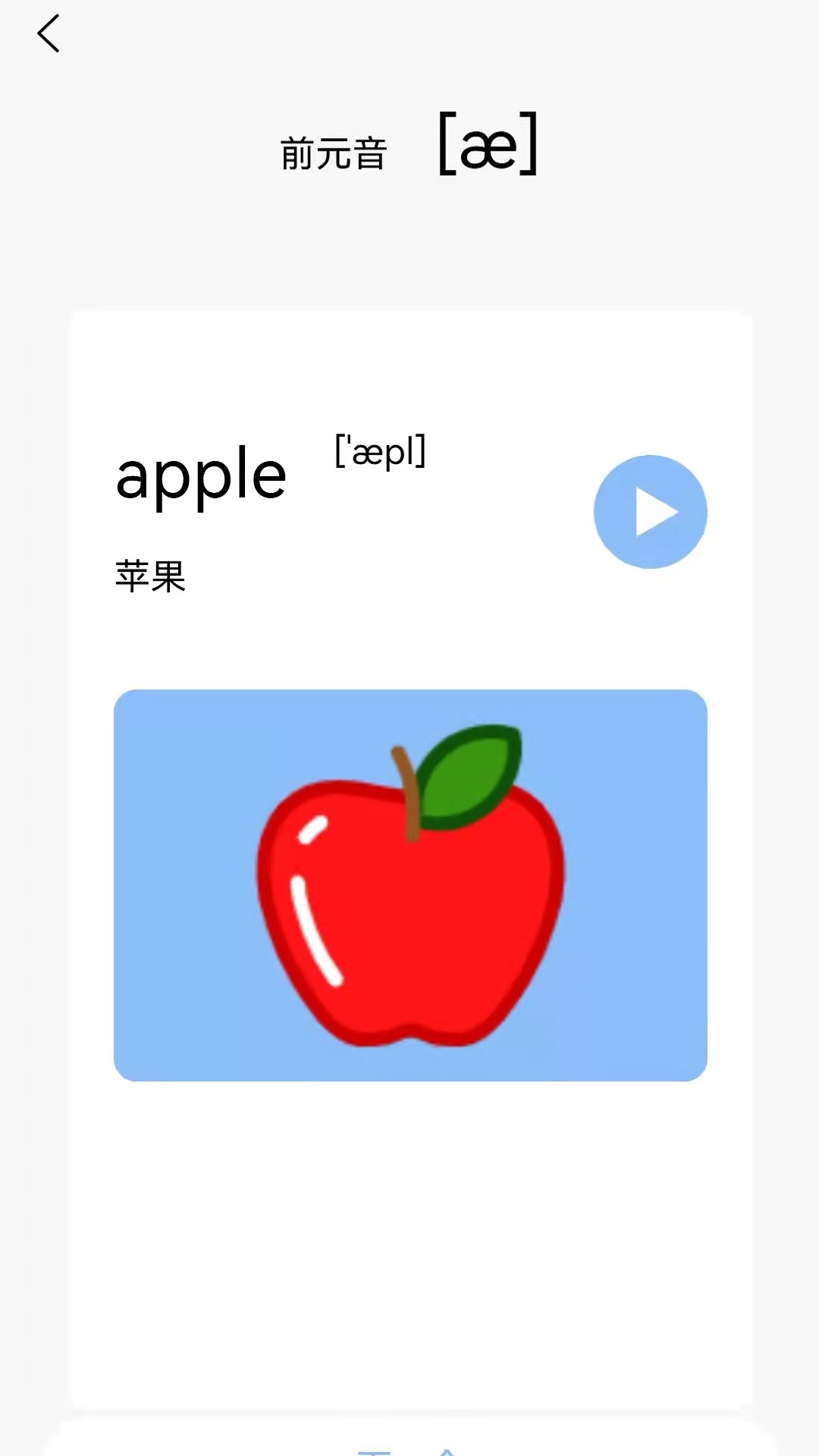Tap the 前元音 label in the title bar

pos(334,152)
